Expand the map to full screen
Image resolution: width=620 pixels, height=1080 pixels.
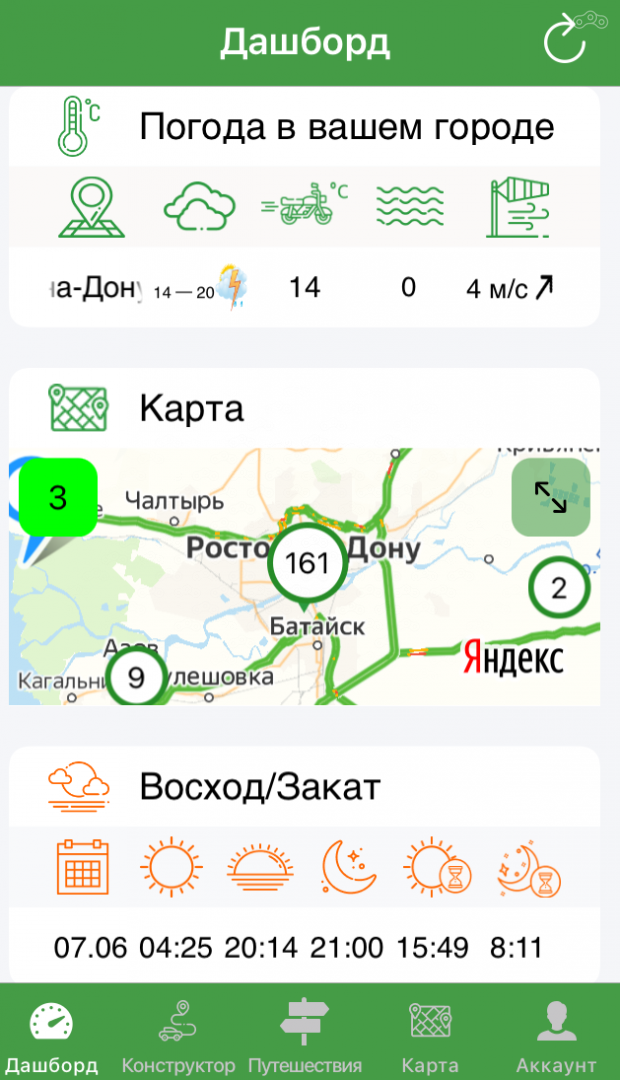pyautogui.click(x=551, y=497)
